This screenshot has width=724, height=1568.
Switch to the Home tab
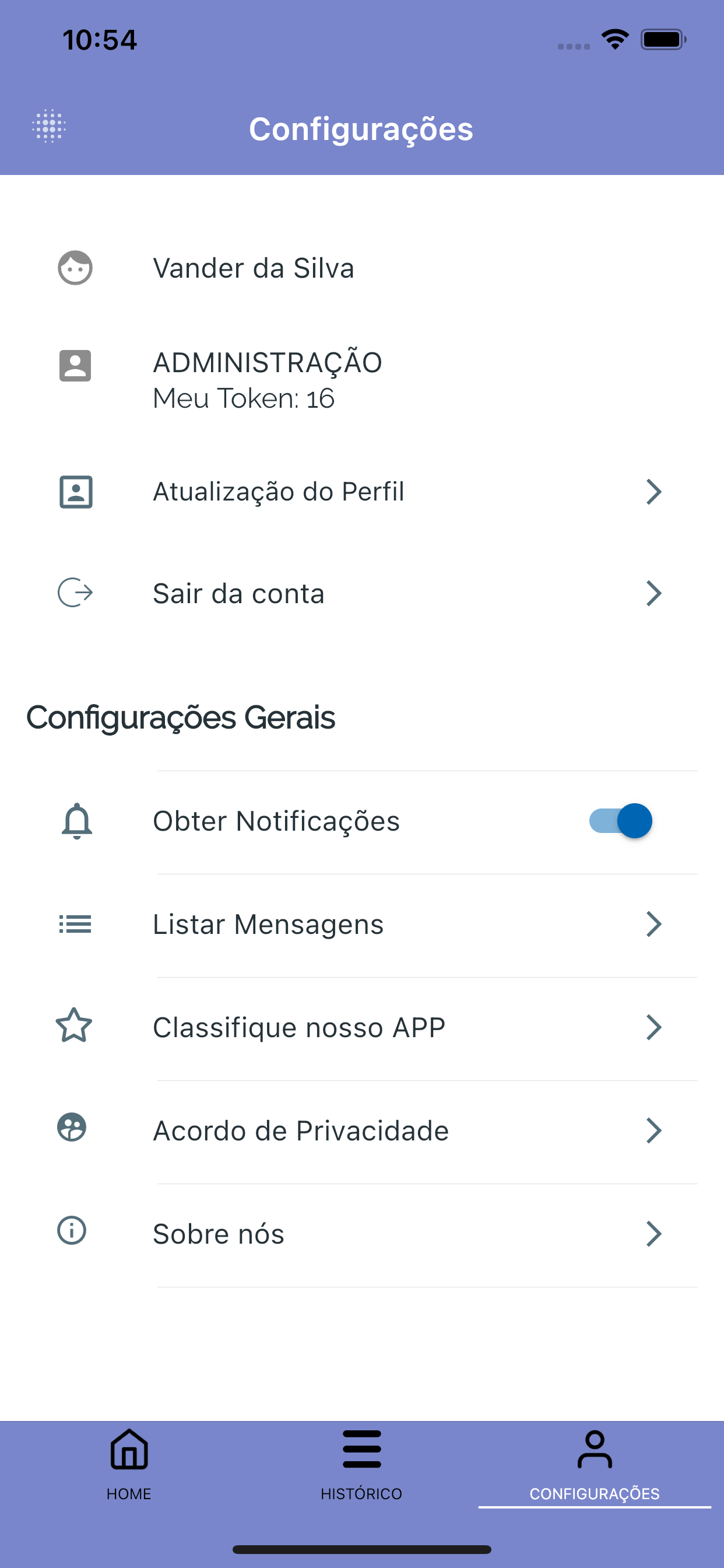(129, 1465)
